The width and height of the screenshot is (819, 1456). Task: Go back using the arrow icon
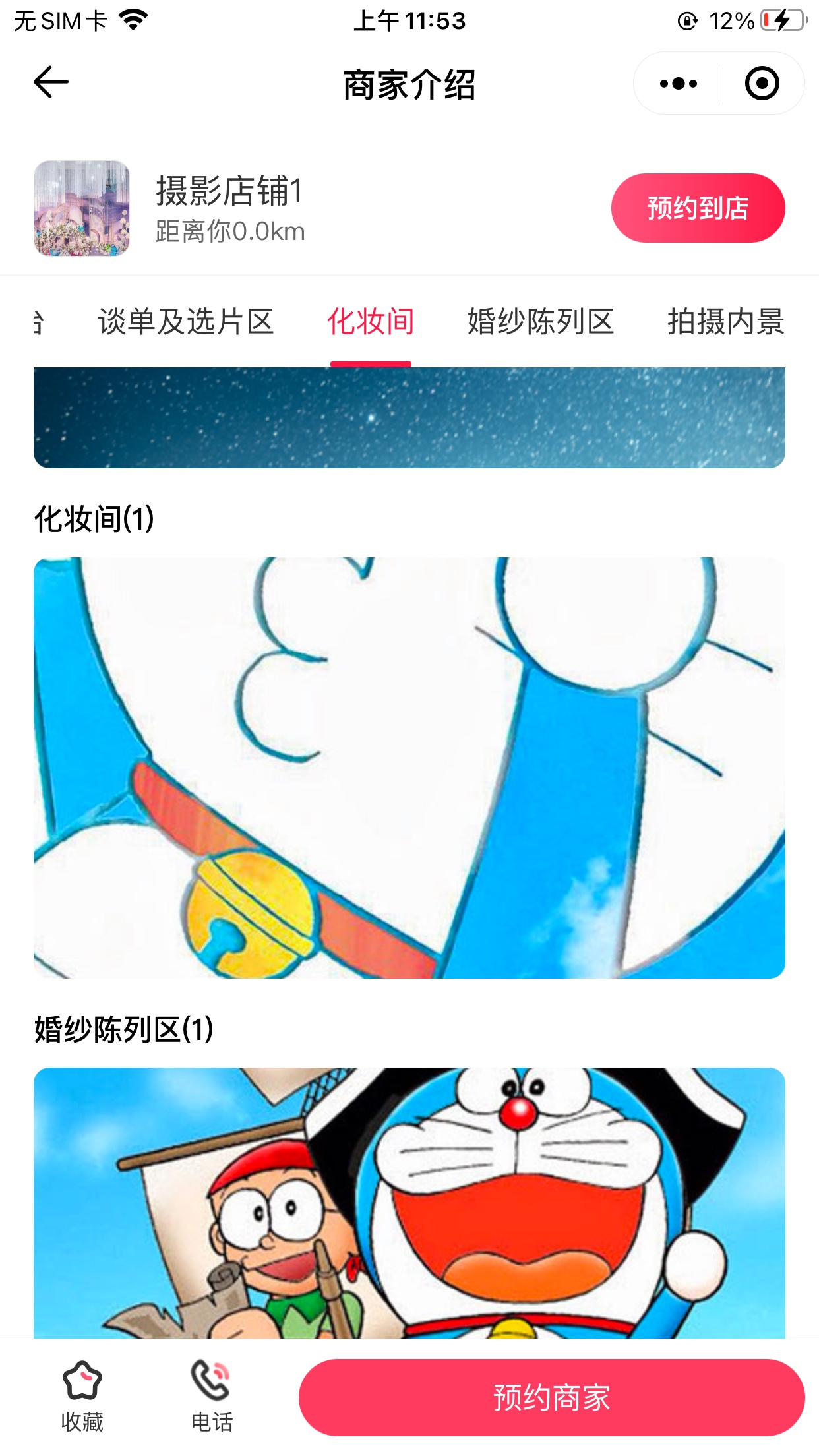[51, 82]
